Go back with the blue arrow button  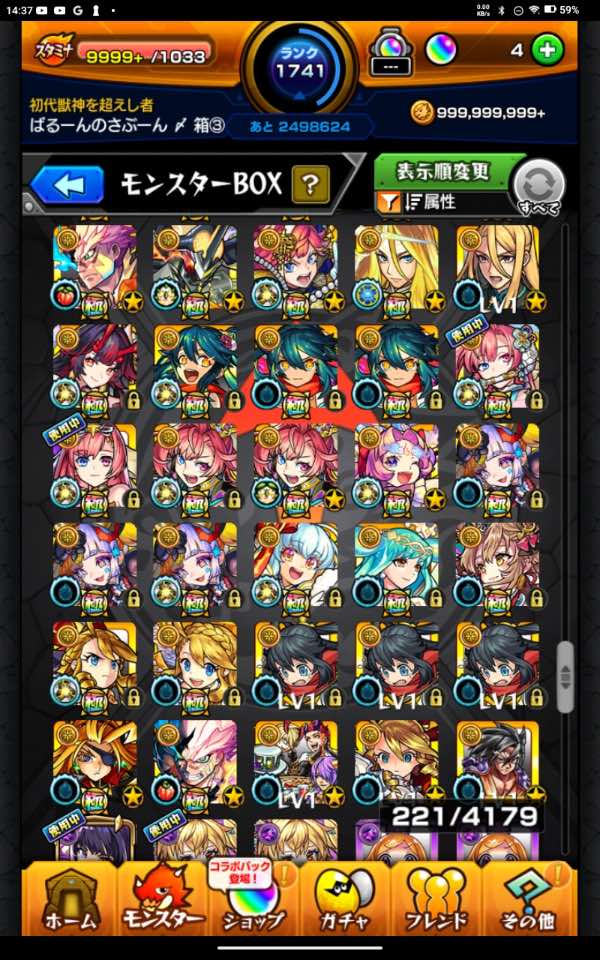click(x=67, y=184)
